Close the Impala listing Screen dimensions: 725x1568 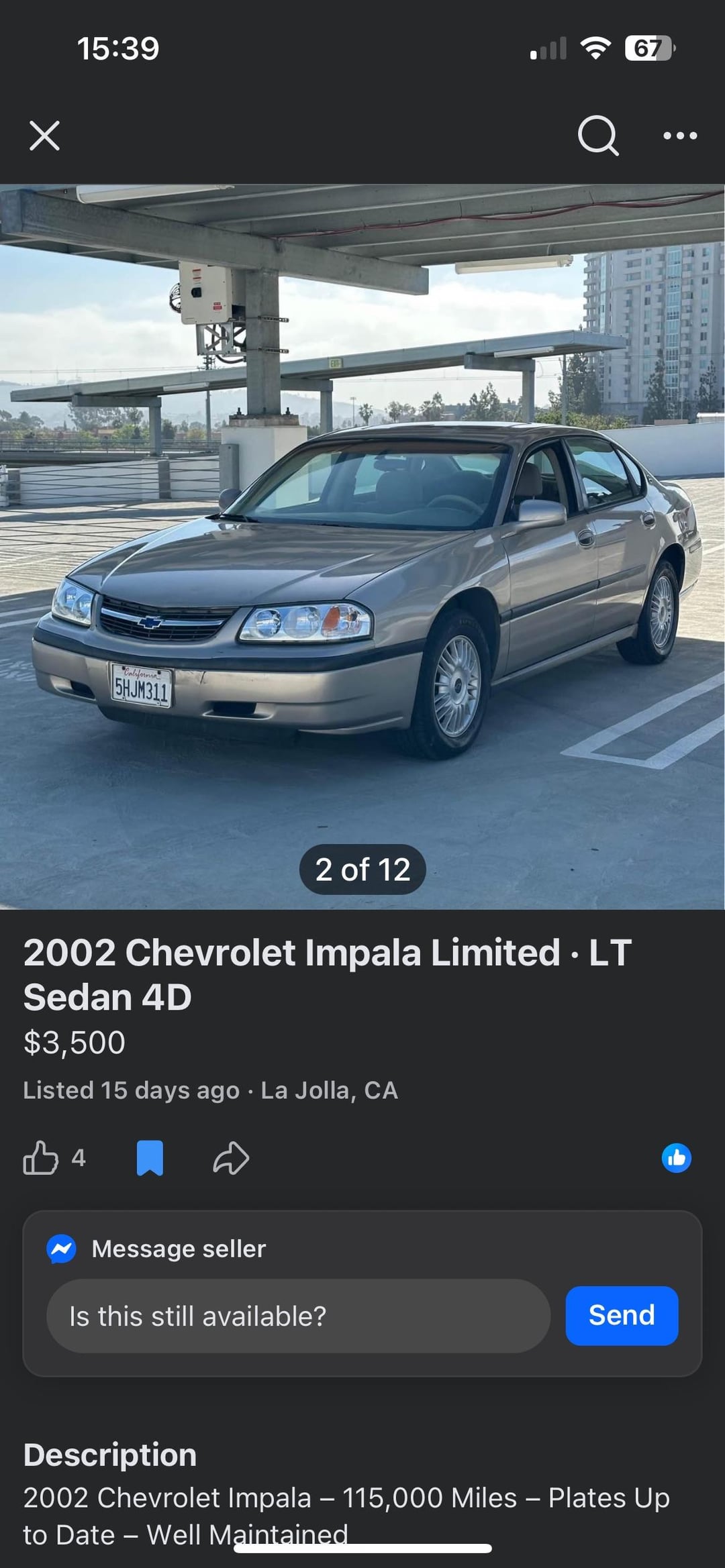pyautogui.click(x=45, y=136)
